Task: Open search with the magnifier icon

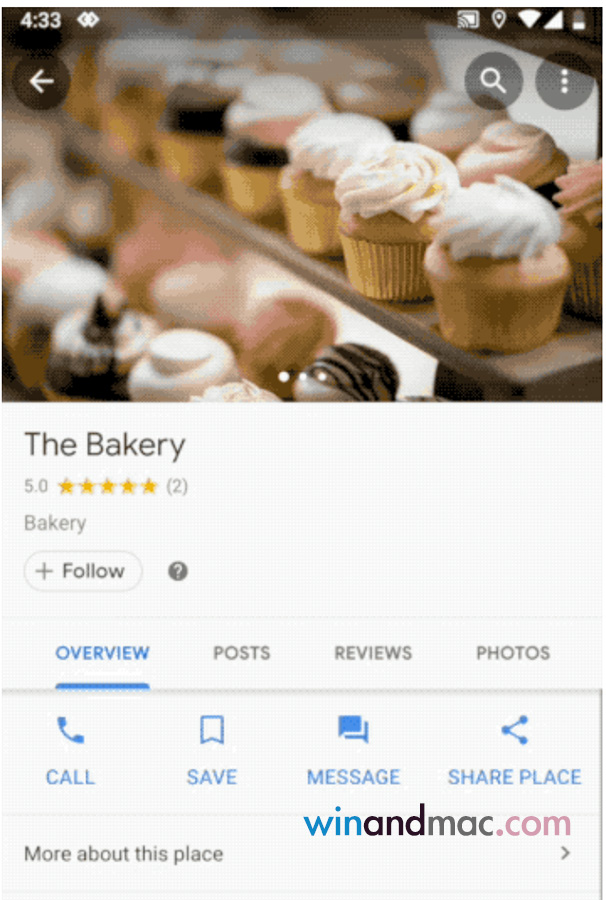Action: pos(493,81)
